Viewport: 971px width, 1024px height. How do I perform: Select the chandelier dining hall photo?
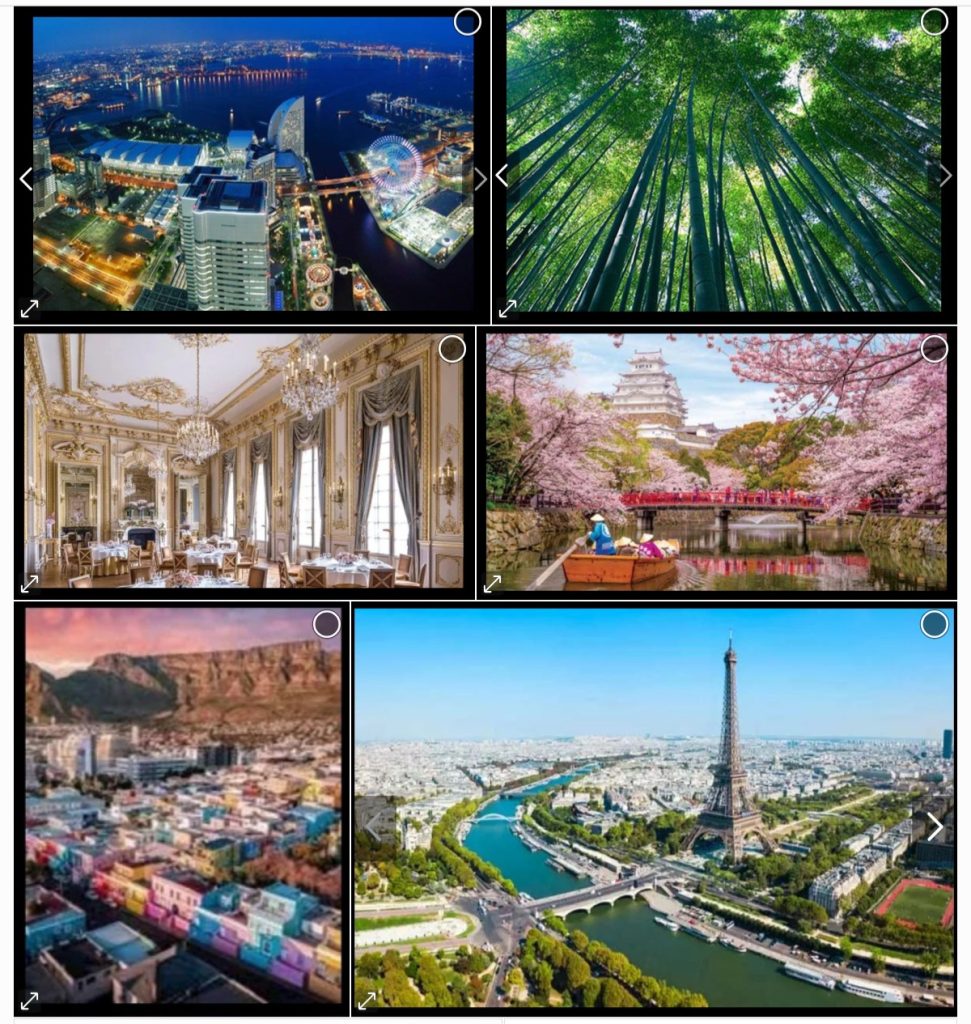(452, 348)
